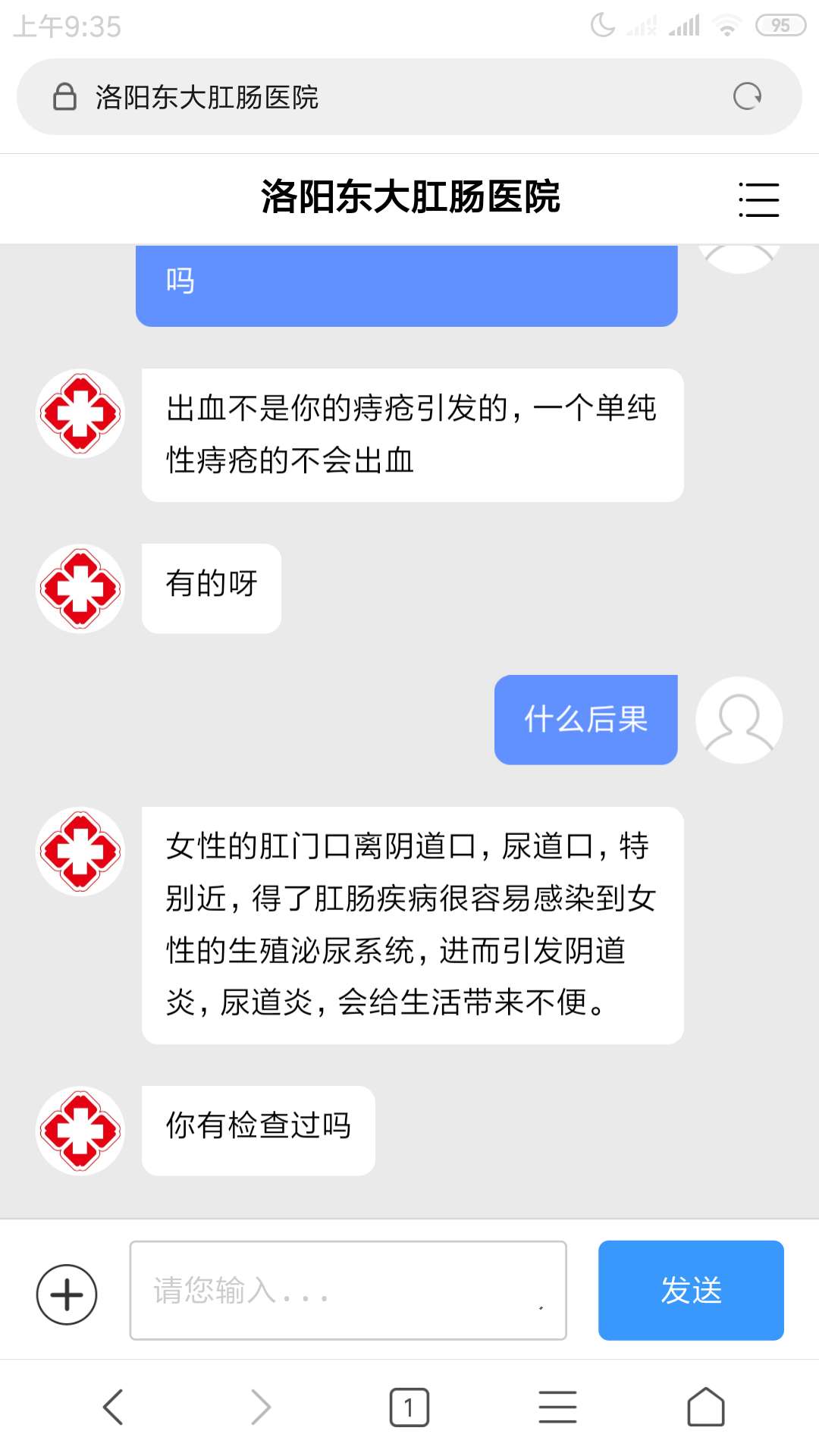Click the hospital red cross avatar icon
The height and width of the screenshot is (1456, 819).
[x=78, y=414]
